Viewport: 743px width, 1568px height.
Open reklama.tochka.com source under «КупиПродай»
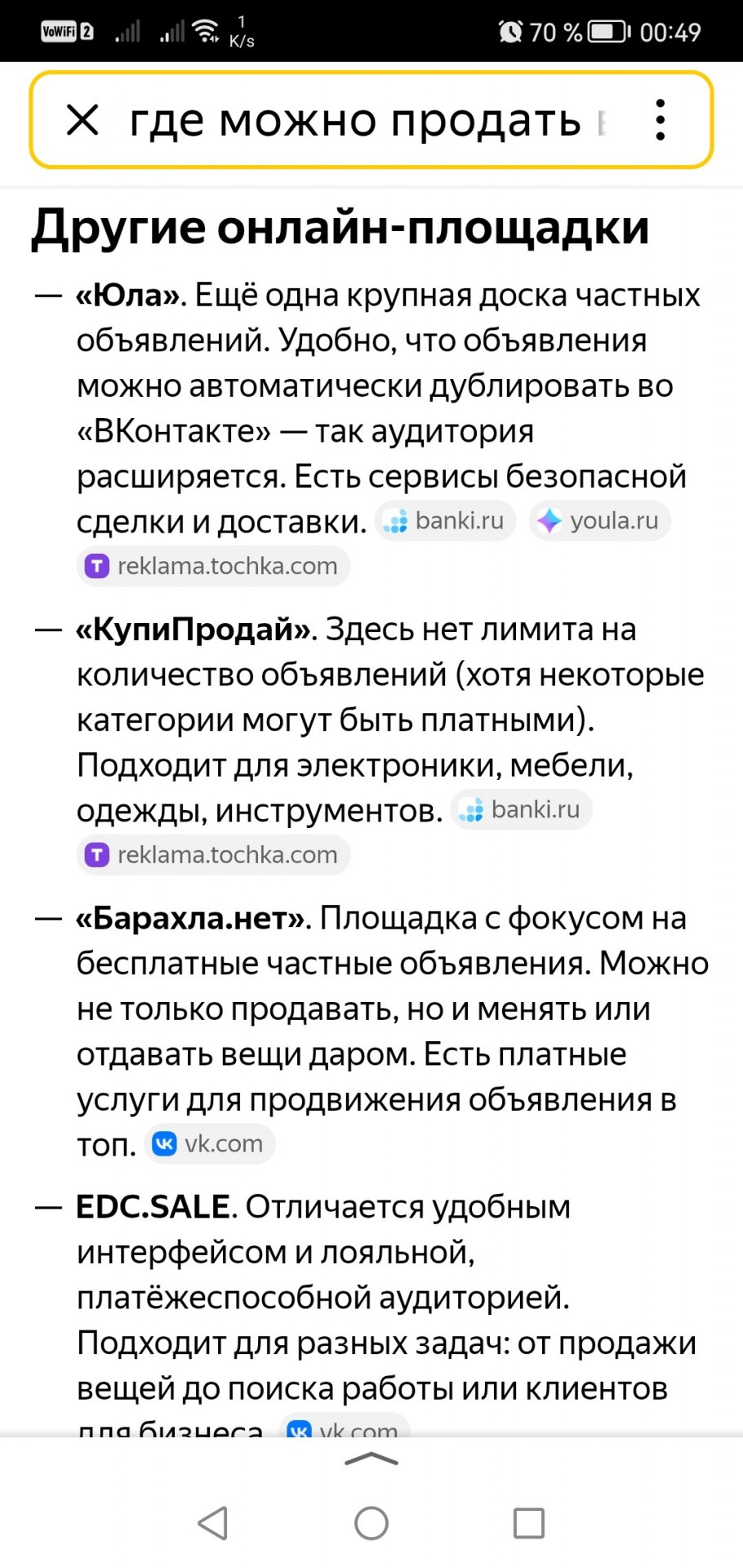(x=213, y=855)
